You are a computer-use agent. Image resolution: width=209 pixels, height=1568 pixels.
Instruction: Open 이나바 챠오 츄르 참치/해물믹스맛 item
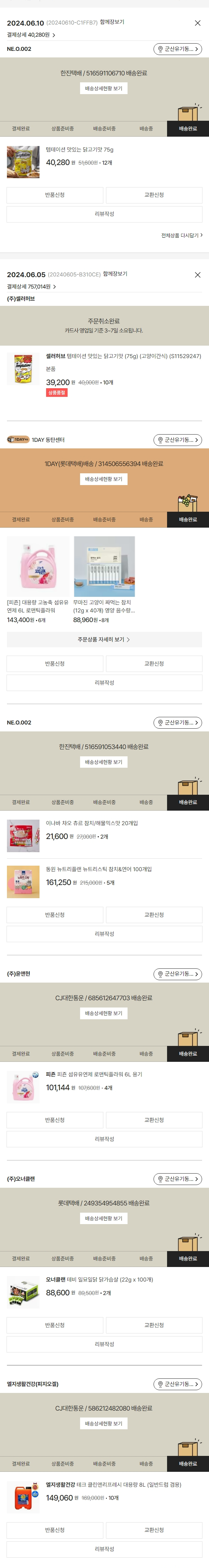pos(92,823)
